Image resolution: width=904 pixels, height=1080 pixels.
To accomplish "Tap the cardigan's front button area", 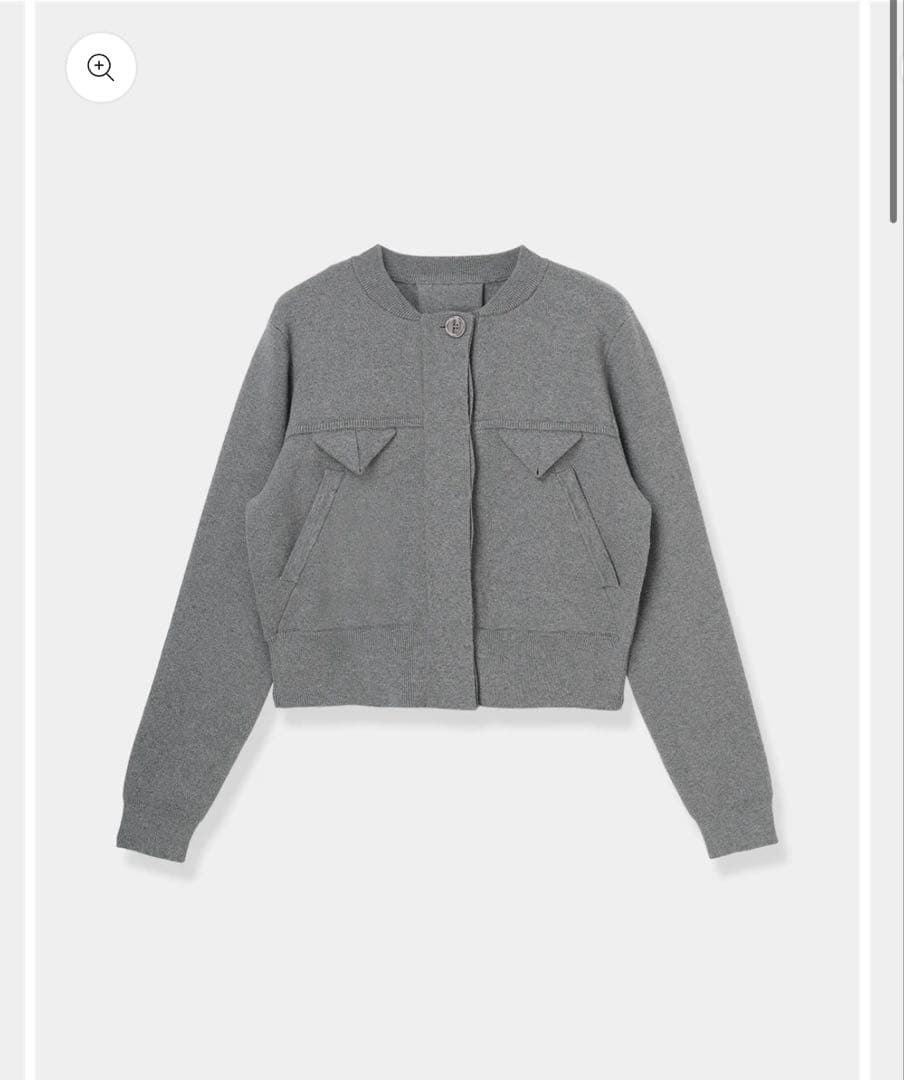I will click(456, 326).
